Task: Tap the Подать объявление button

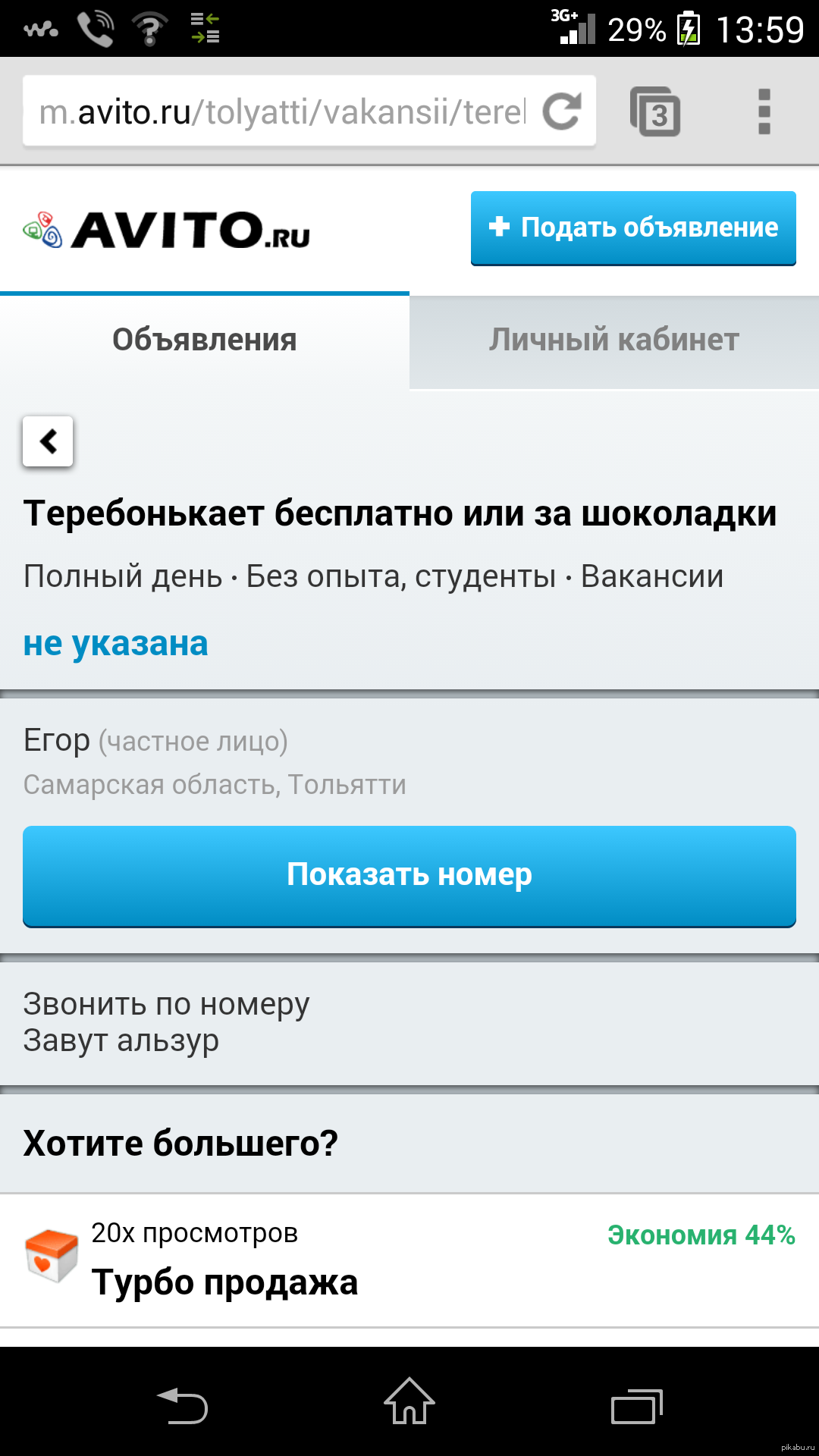Action: (x=633, y=227)
